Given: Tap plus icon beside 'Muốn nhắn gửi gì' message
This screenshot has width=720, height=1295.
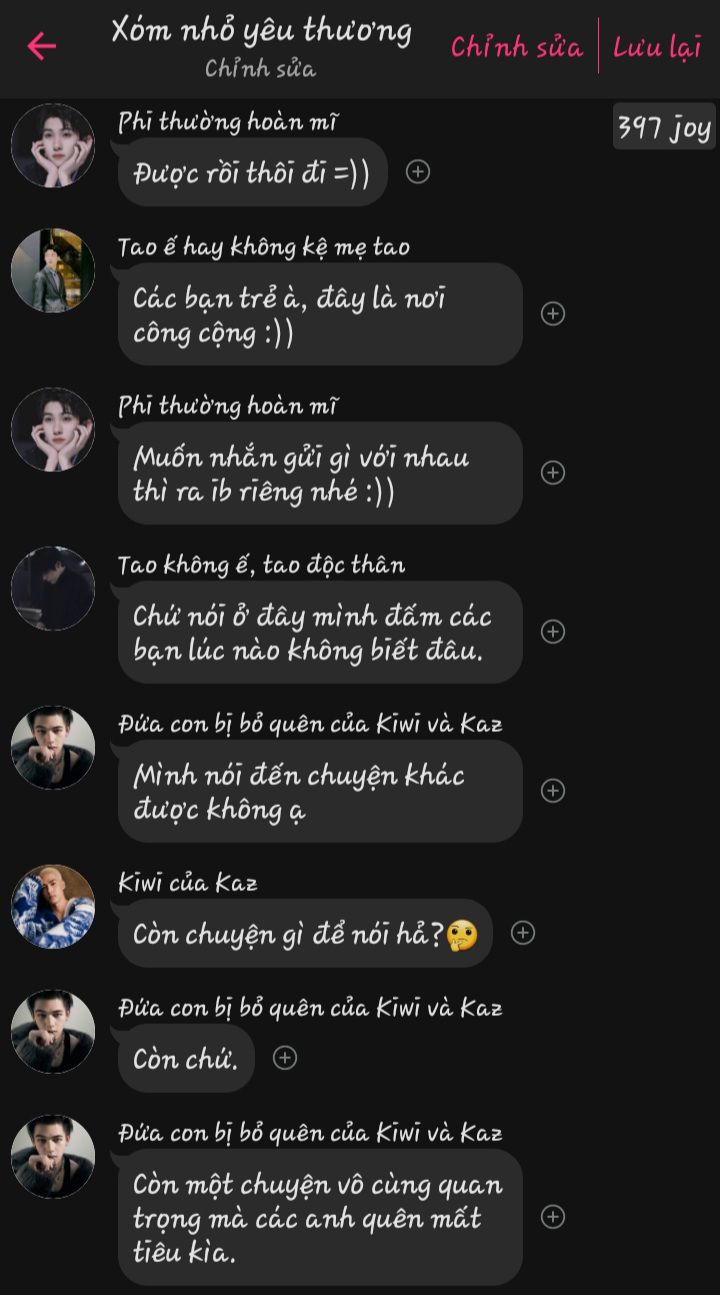Looking at the screenshot, I should click(553, 473).
